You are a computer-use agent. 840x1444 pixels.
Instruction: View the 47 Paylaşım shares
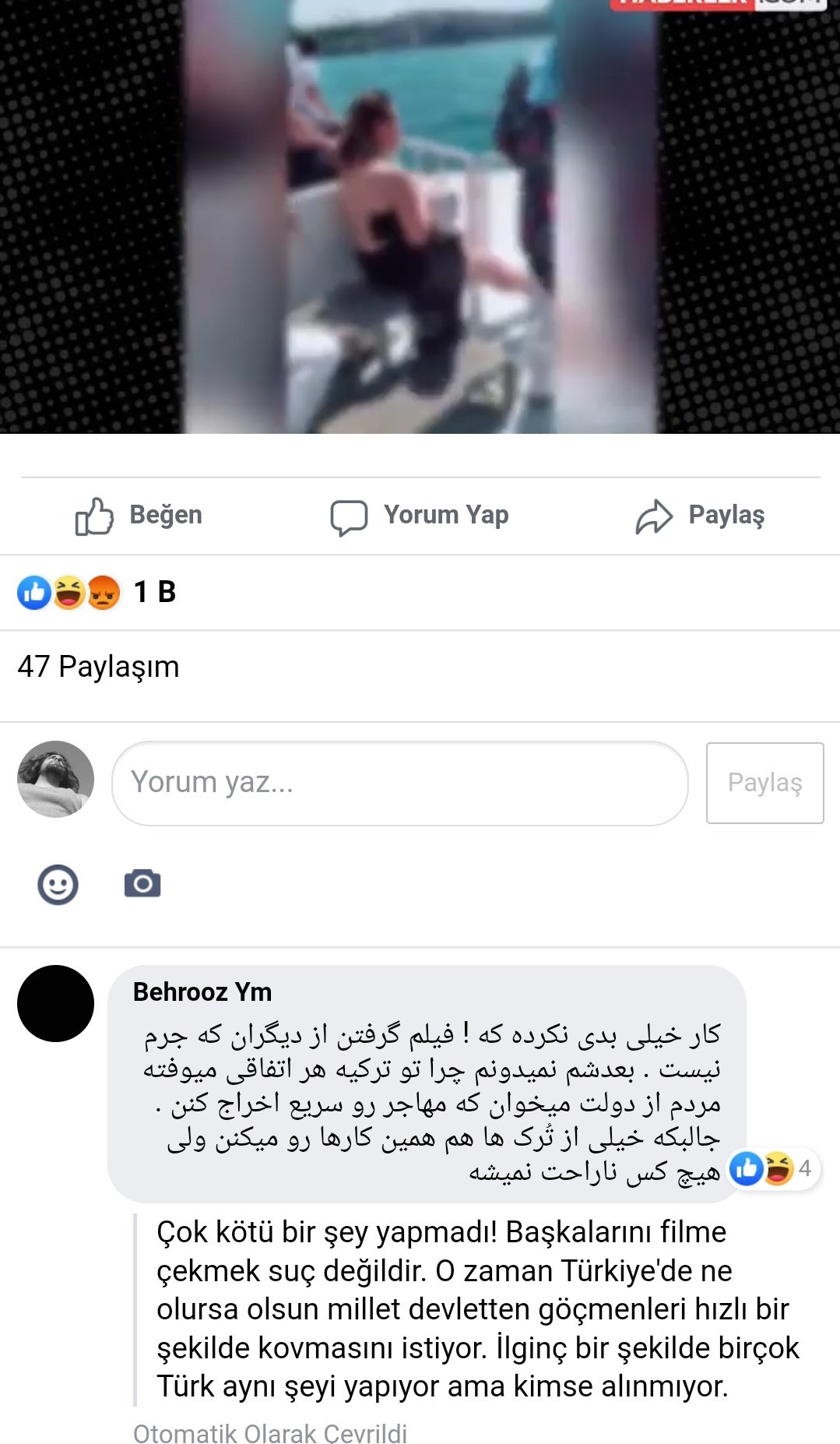click(99, 667)
